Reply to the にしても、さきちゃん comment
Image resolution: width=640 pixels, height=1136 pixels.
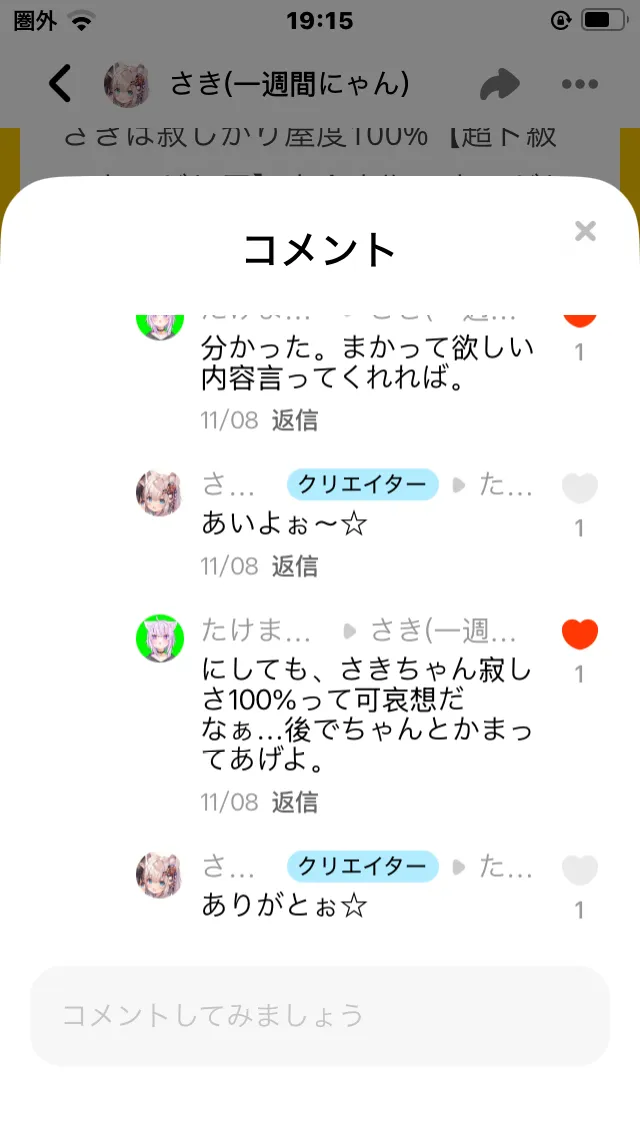click(x=295, y=802)
